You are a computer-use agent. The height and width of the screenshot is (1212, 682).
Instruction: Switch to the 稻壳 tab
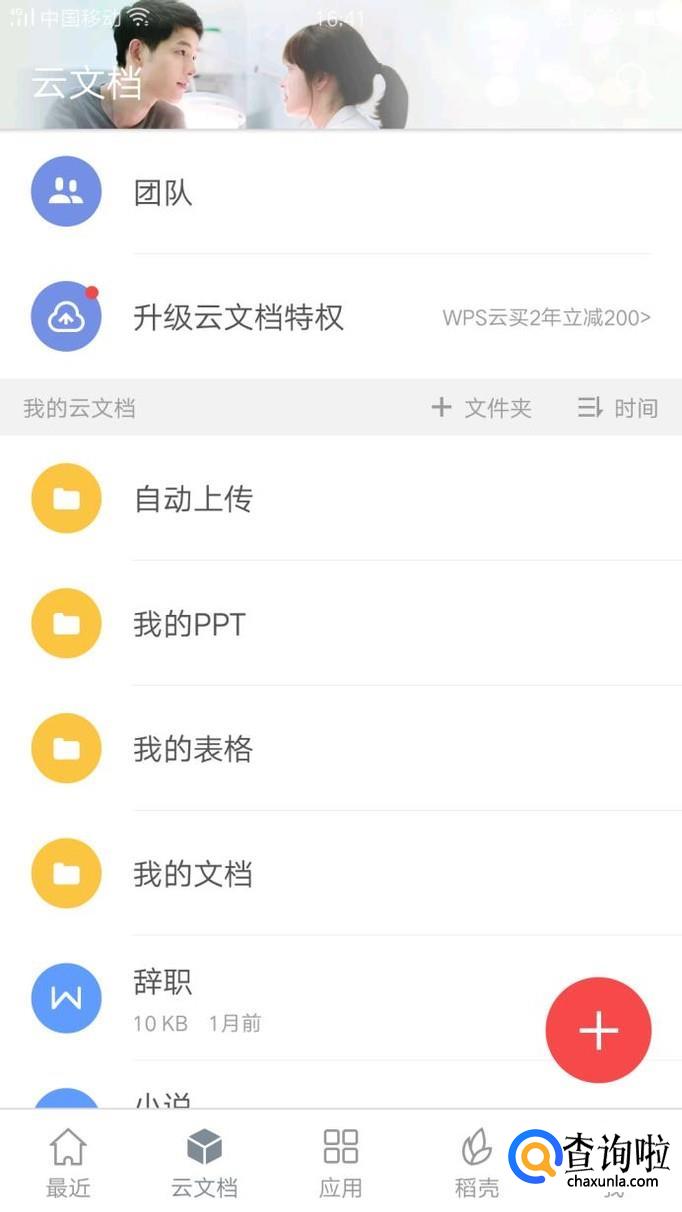point(476,1163)
